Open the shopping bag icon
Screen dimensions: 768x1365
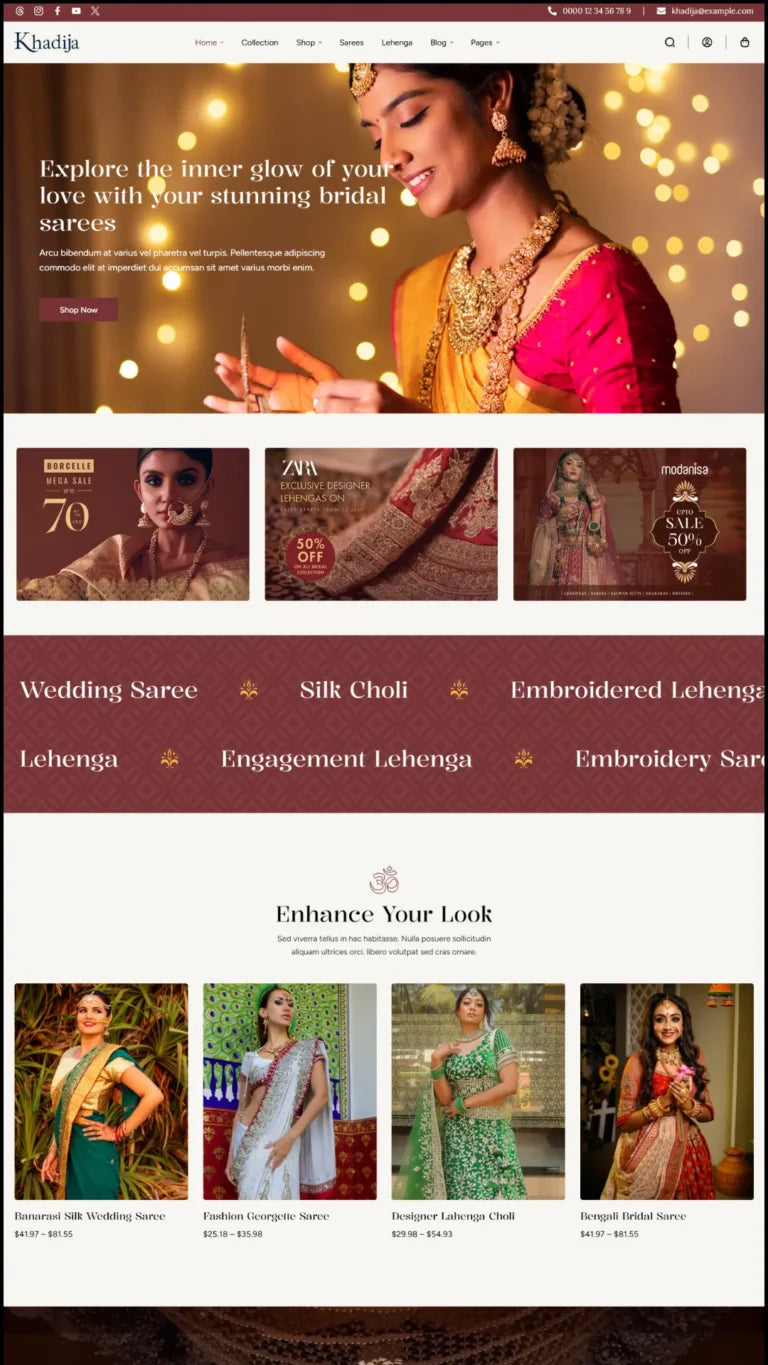pyautogui.click(x=744, y=43)
